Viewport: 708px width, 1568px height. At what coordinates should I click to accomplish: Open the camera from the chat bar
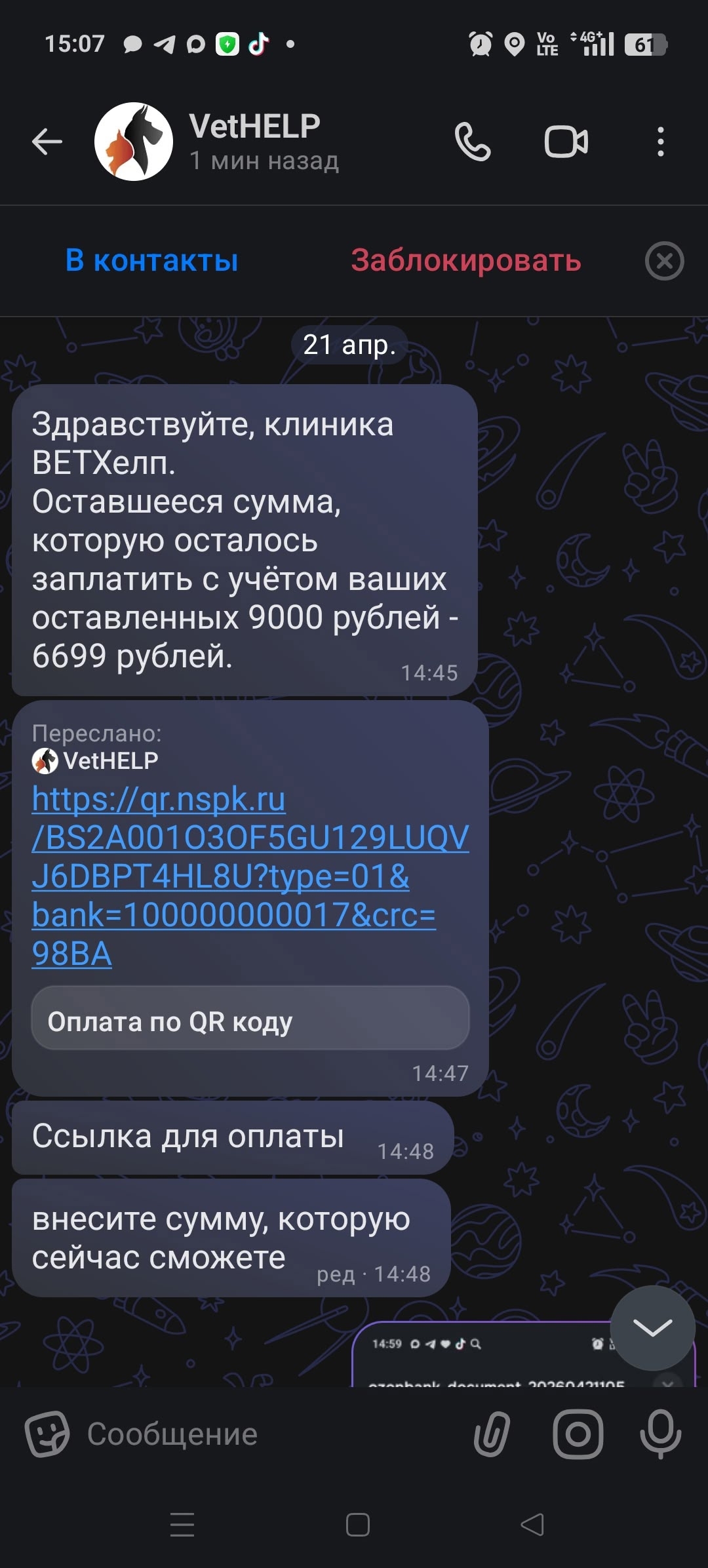click(x=578, y=1434)
